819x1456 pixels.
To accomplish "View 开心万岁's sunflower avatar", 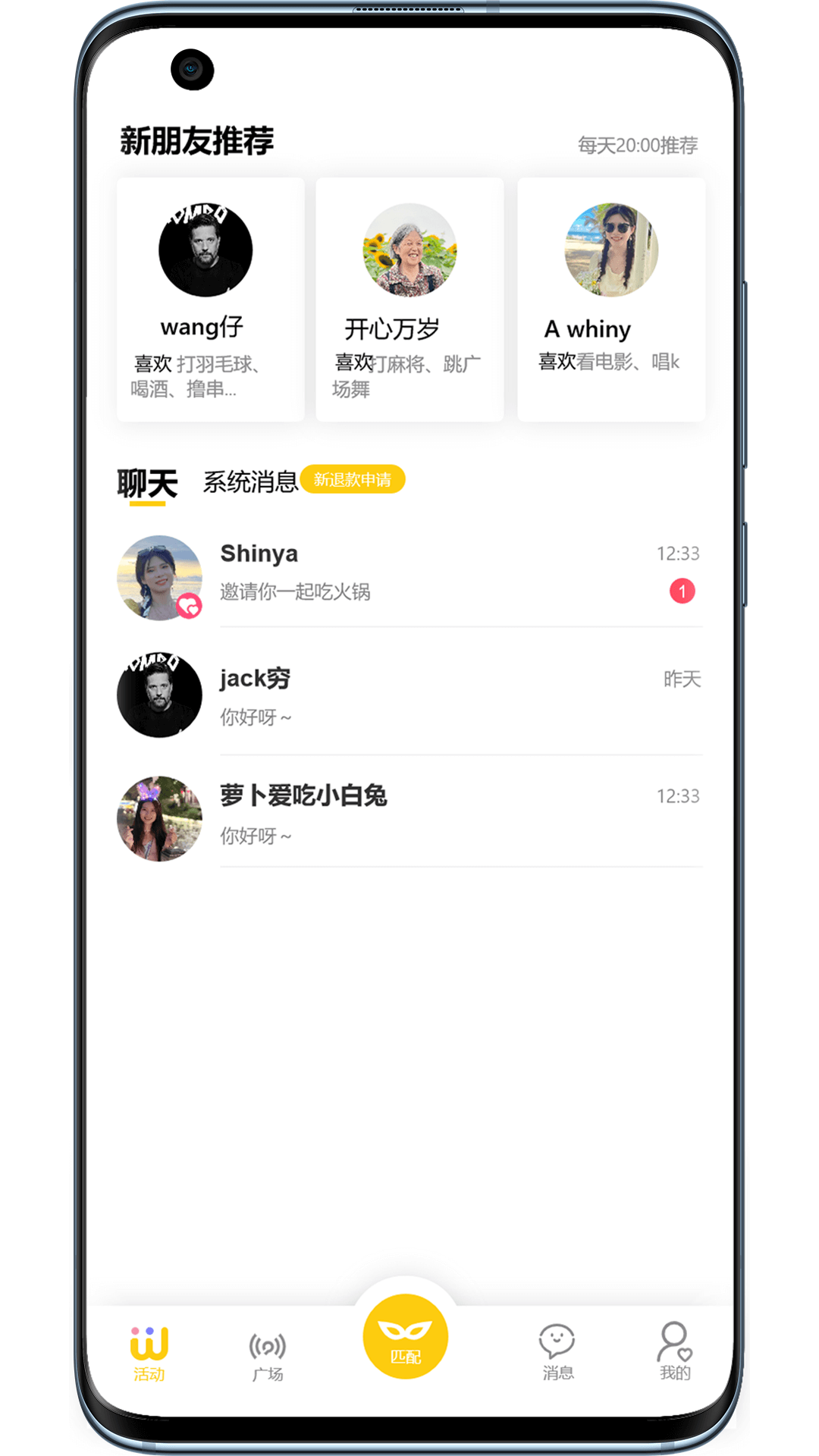I will pyautogui.click(x=409, y=251).
